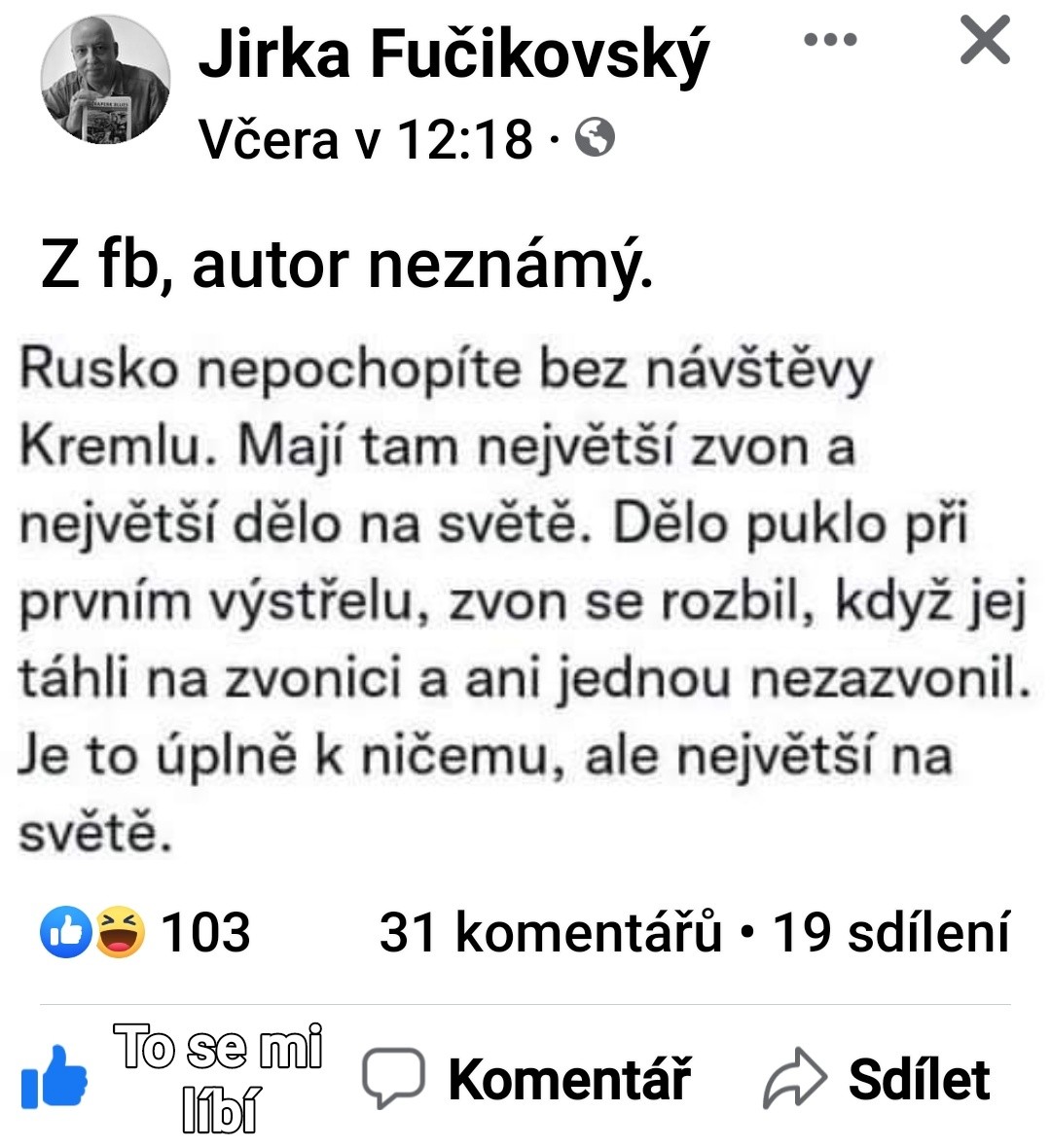Like the post with To se mi líbí
The width and height of the screenshot is (1051, 1148).
170,1078
